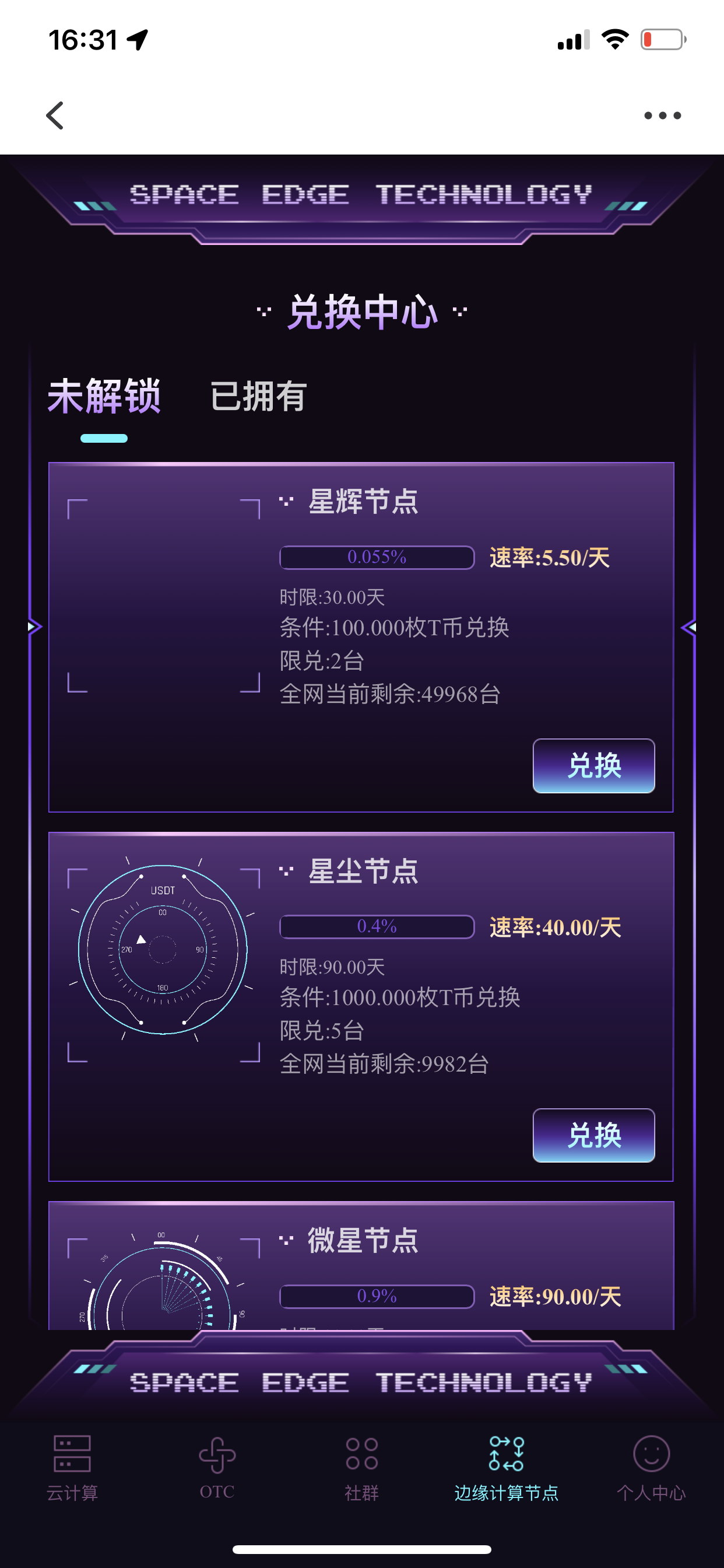Tap 兑换 for 星辉节点
Viewport: 724px width, 1568px height.
(593, 766)
